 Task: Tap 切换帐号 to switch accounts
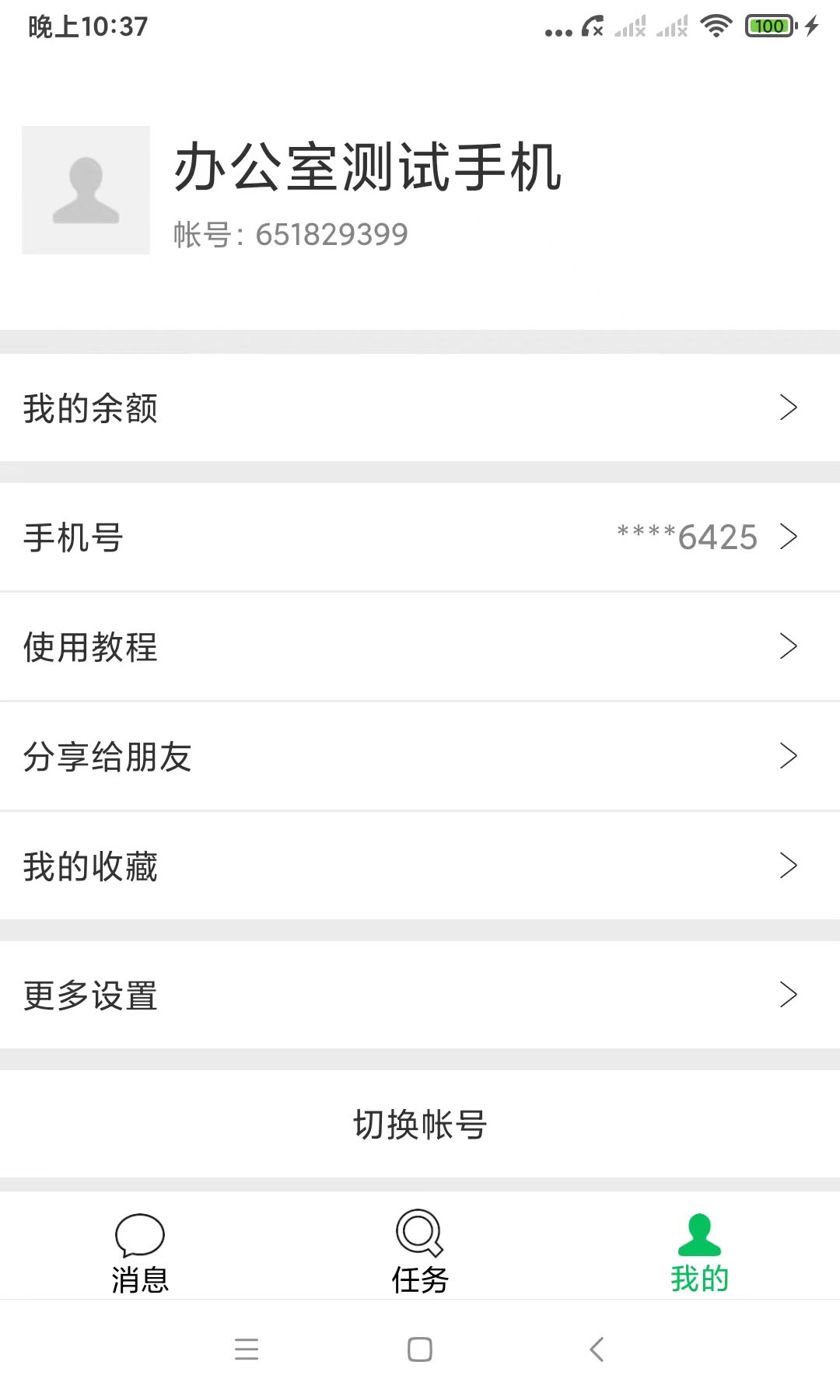pos(420,1122)
